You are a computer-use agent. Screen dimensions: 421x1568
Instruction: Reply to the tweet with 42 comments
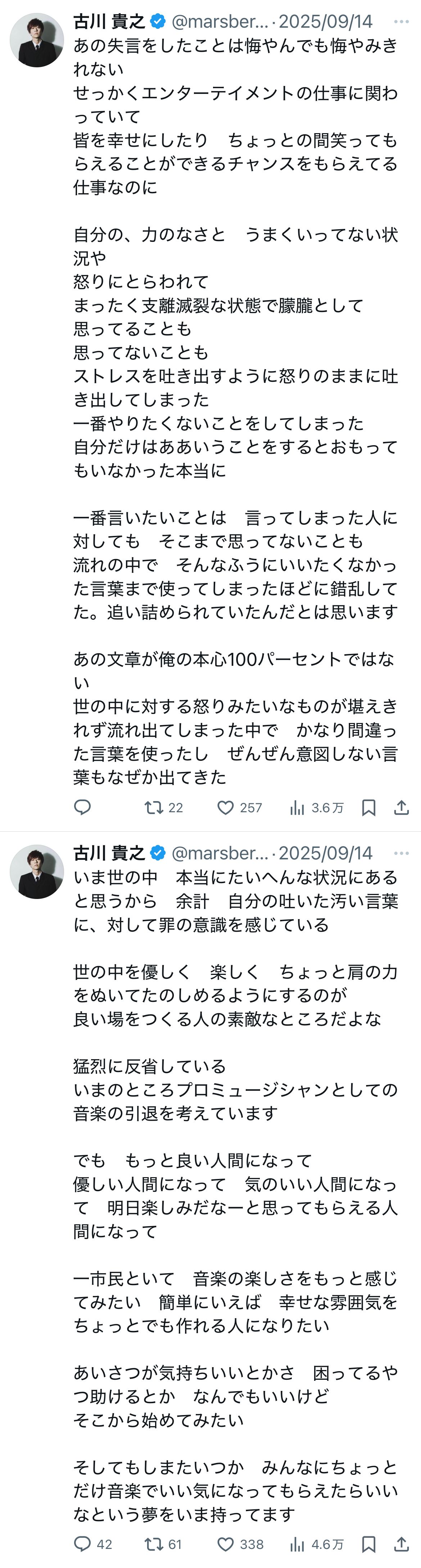tap(82, 1544)
